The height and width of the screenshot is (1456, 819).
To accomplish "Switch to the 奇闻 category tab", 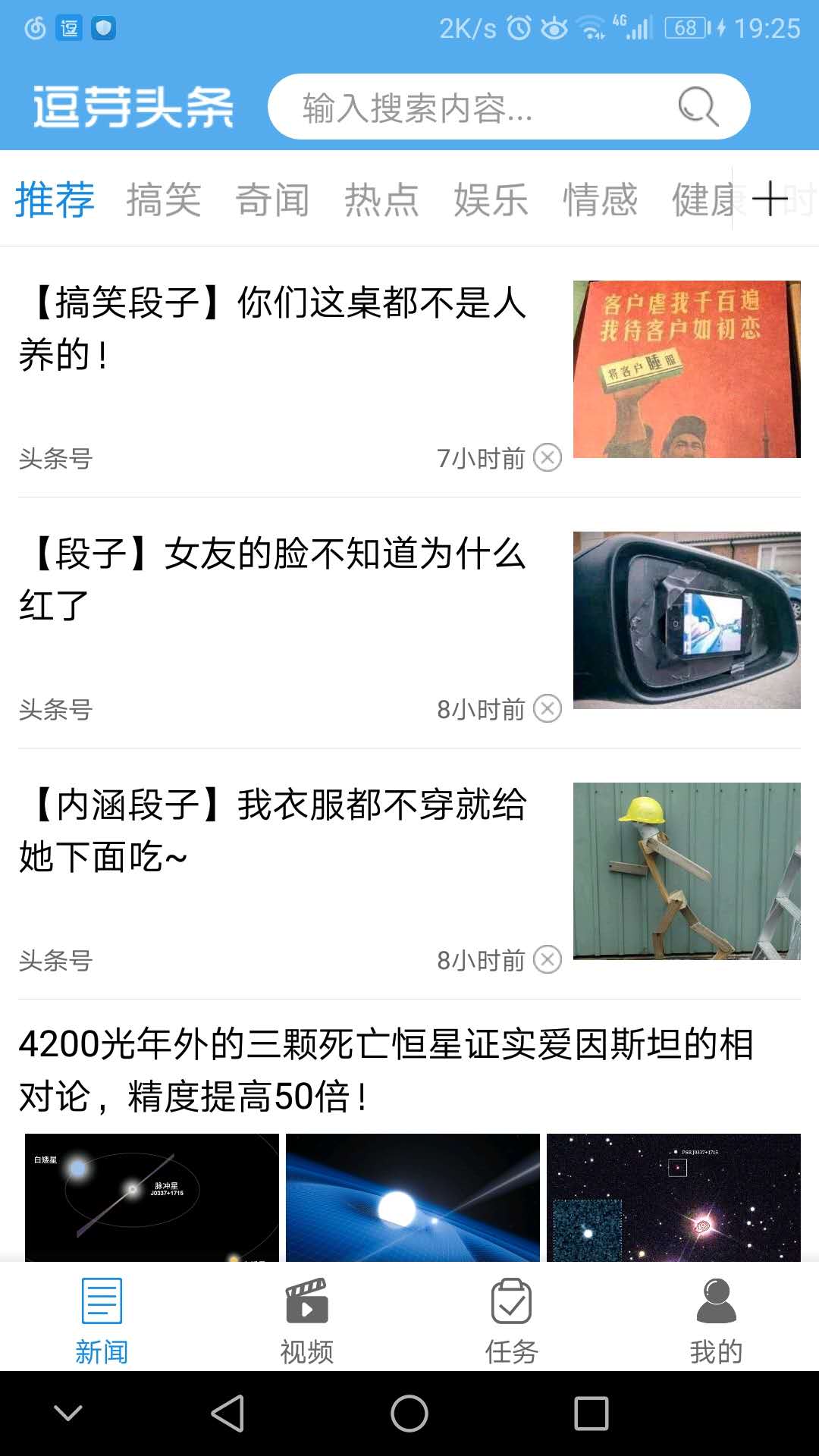I will [x=272, y=200].
